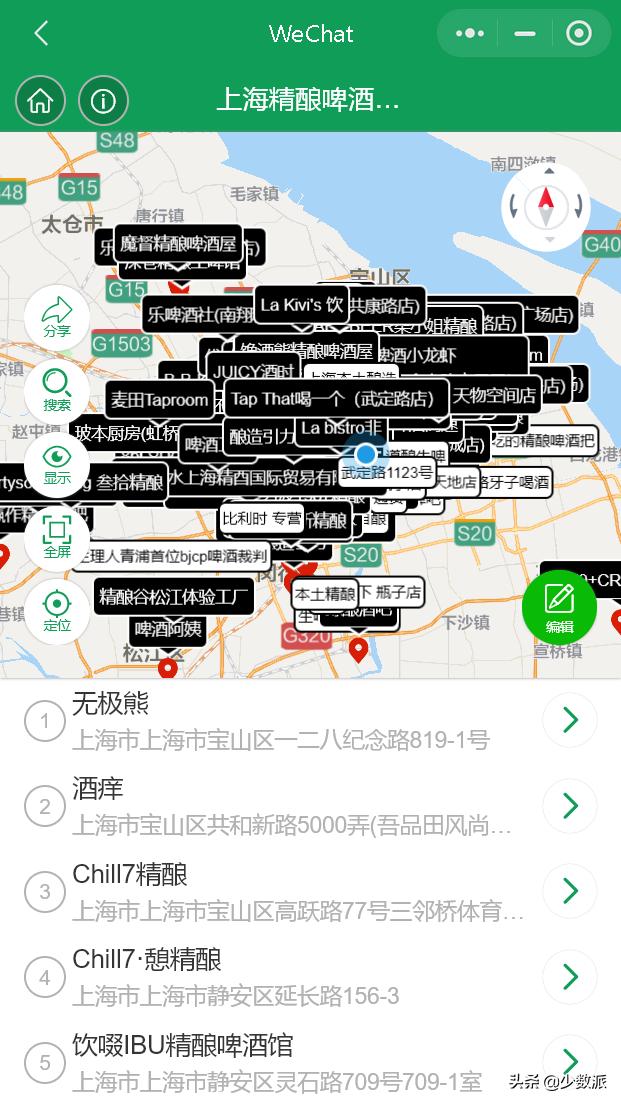Screen dimensions: 621x1104
Task: Enter 全屏 fullscreen map view
Action: [x=57, y=539]
